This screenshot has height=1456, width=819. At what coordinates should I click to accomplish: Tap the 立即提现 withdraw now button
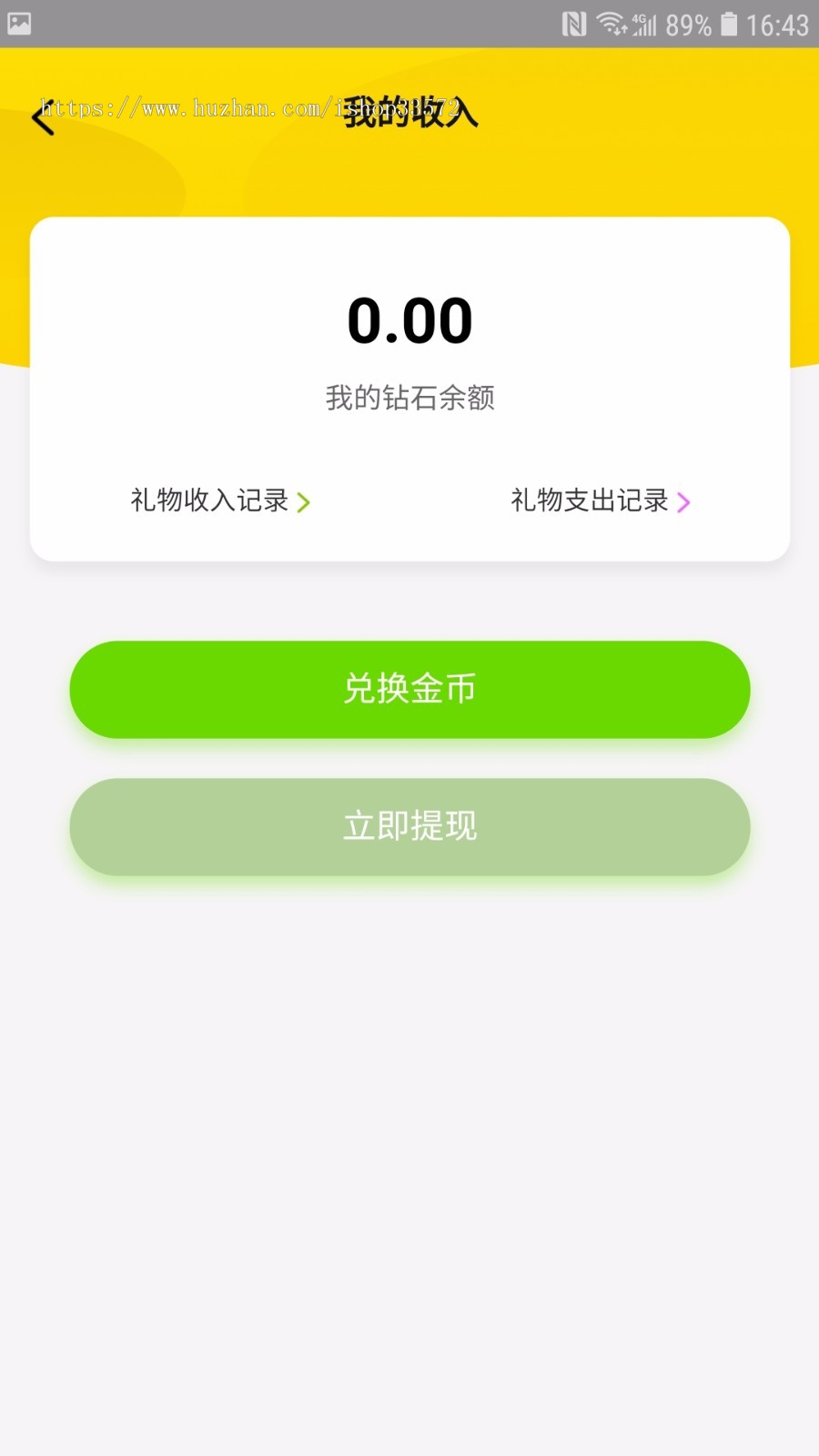coord(409,827)
